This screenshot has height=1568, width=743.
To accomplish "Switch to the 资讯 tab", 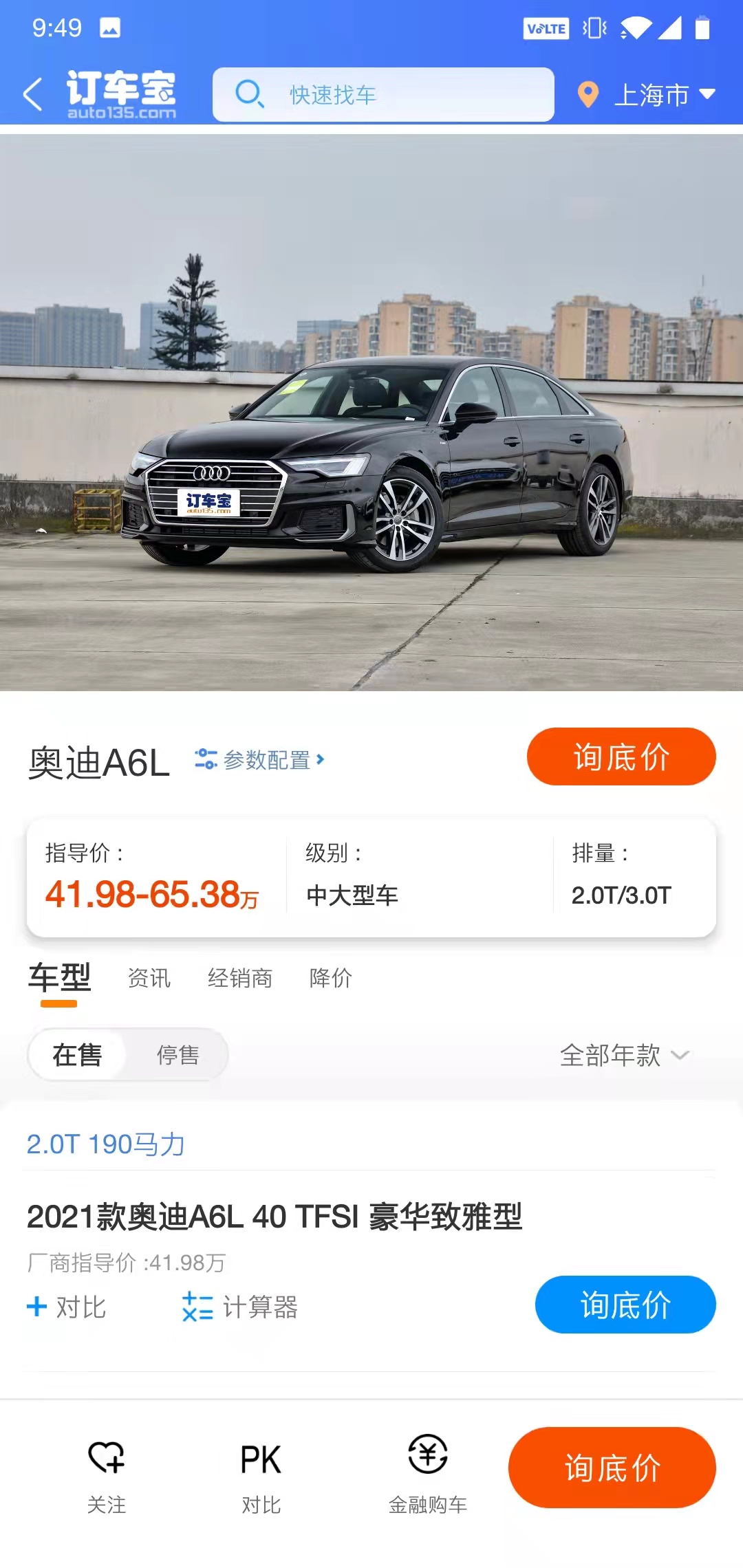I will (x=149, y=978).
